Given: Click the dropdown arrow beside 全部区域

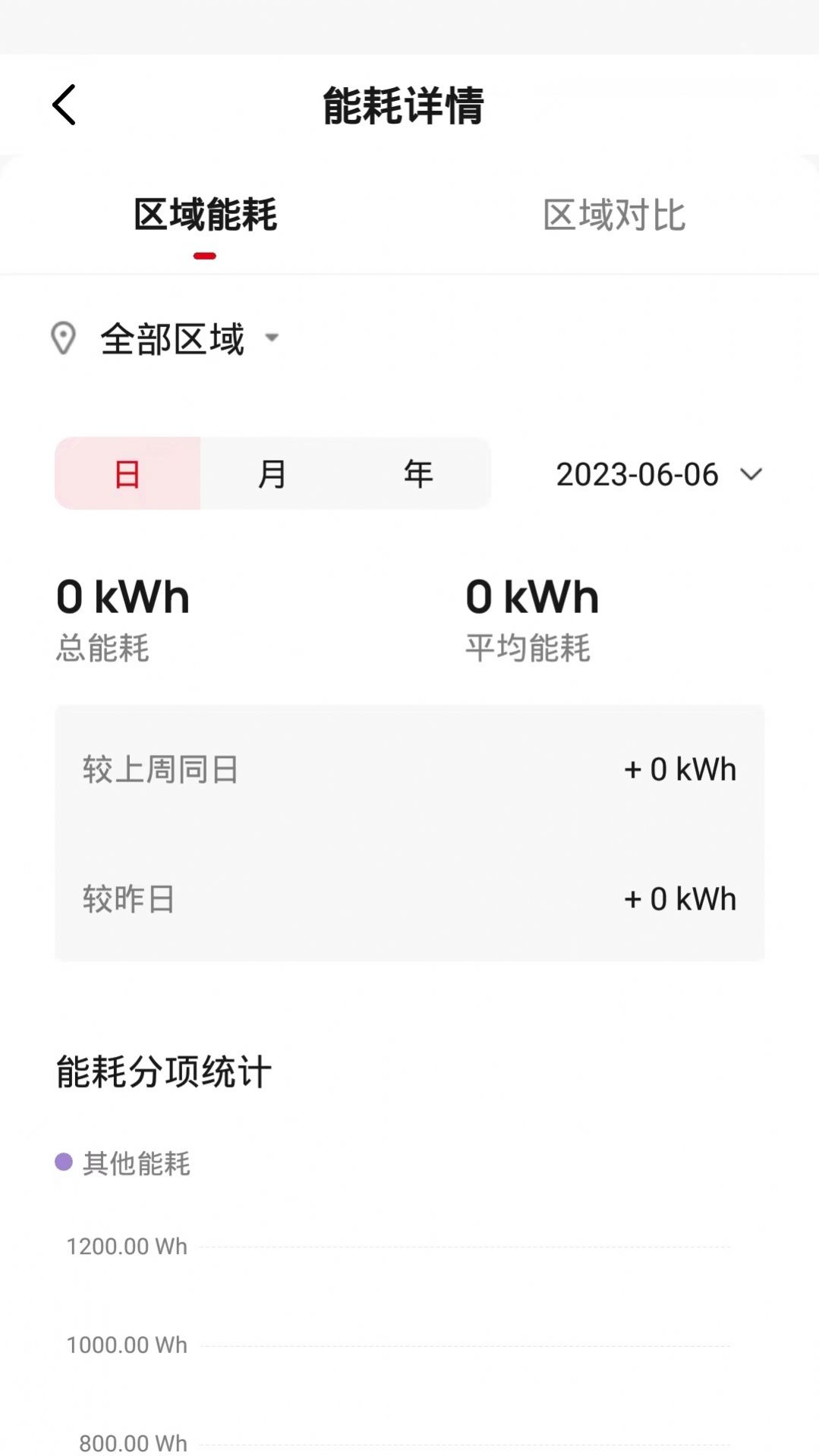Looking at the screenshot, I should point(272,340).
